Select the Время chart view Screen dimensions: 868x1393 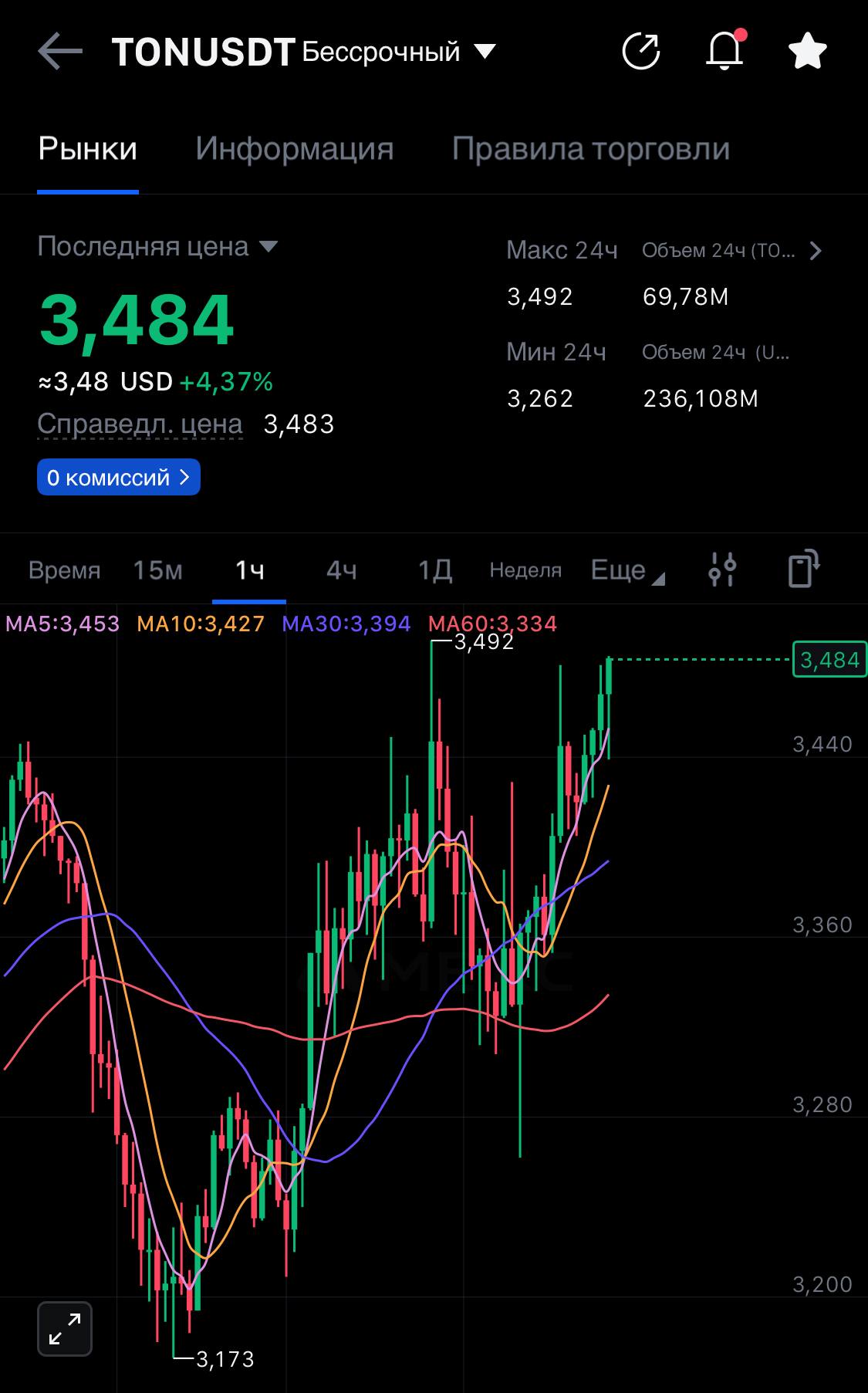pos(64,570)
